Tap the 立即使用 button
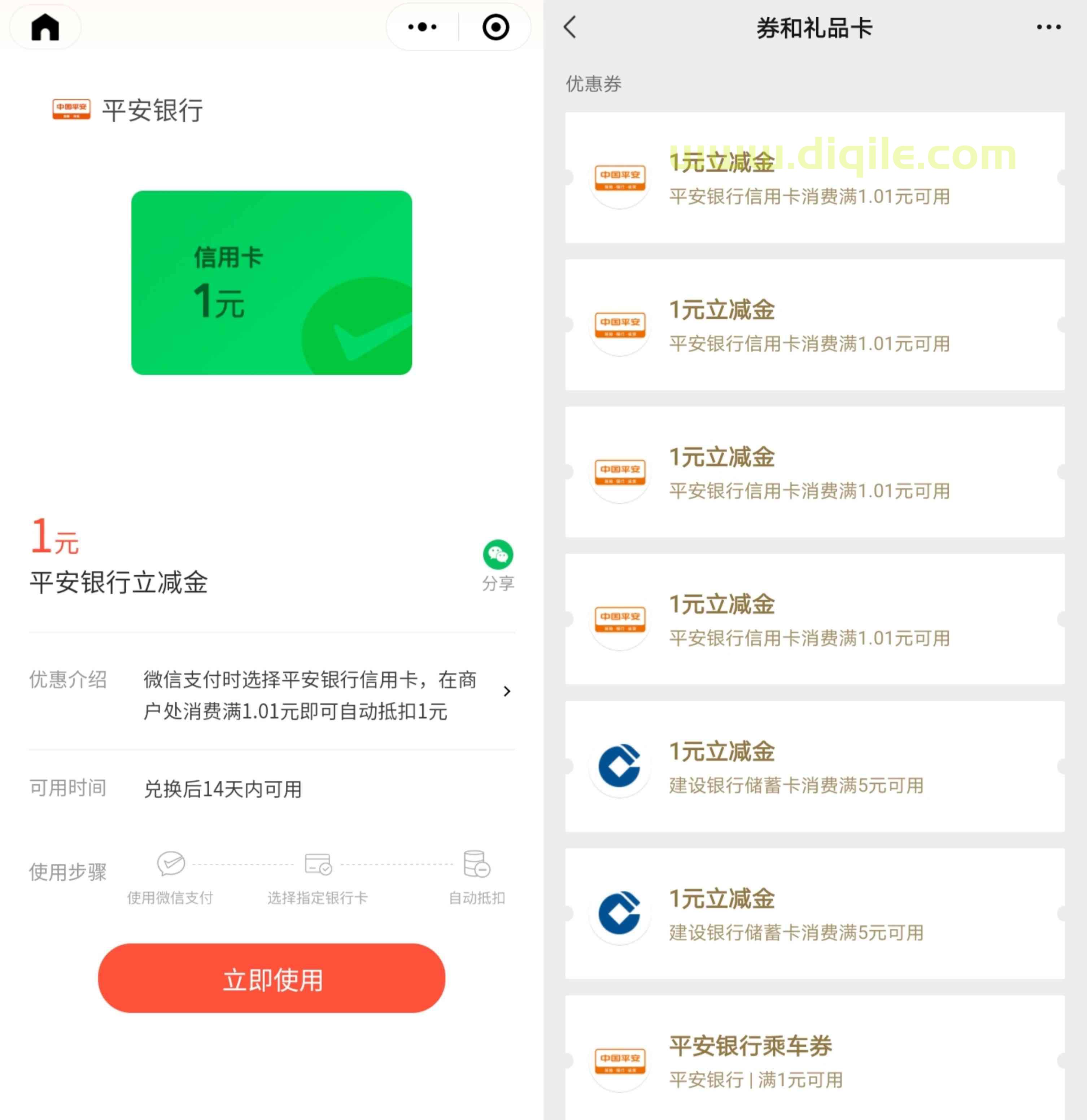 (271, 978)
